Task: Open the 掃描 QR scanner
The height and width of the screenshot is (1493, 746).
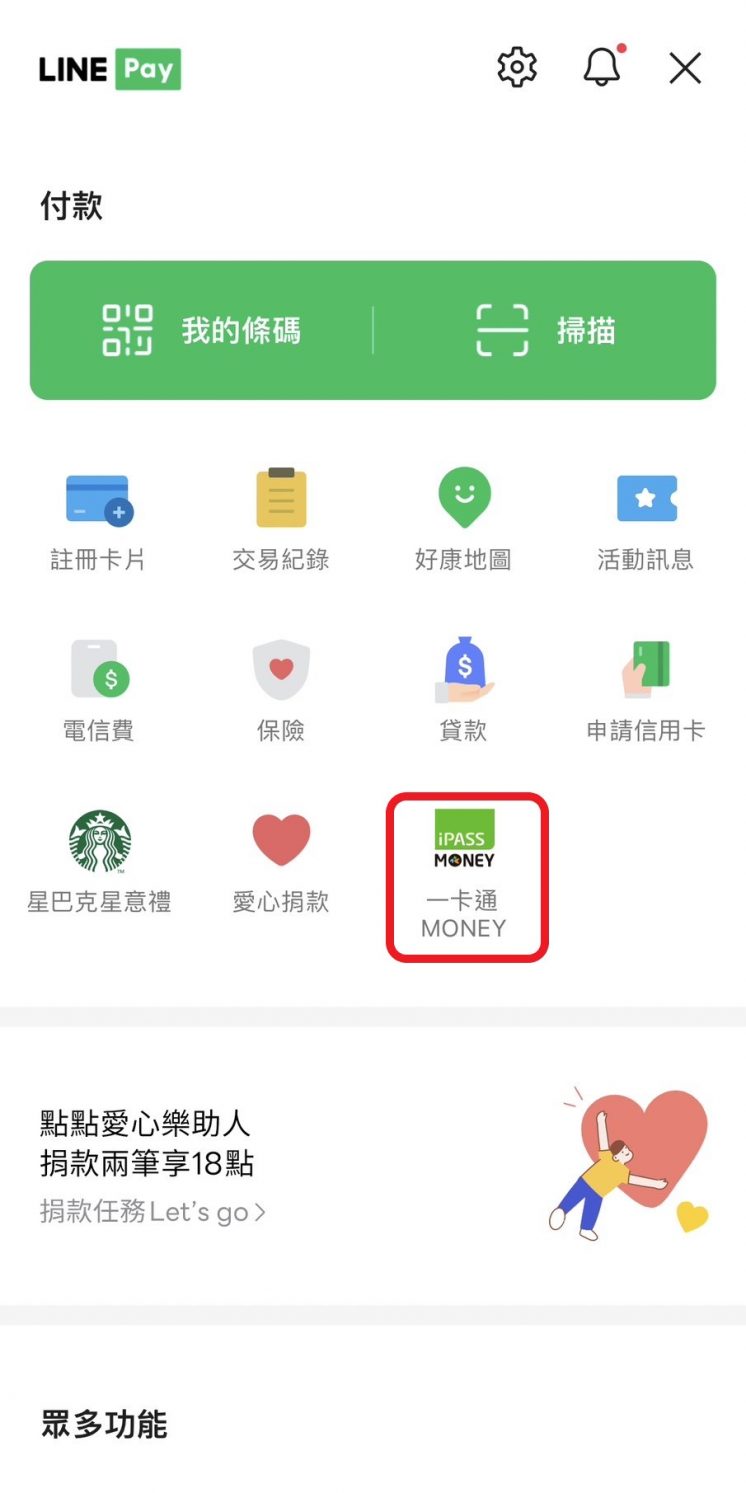Action: pos(545,331)
